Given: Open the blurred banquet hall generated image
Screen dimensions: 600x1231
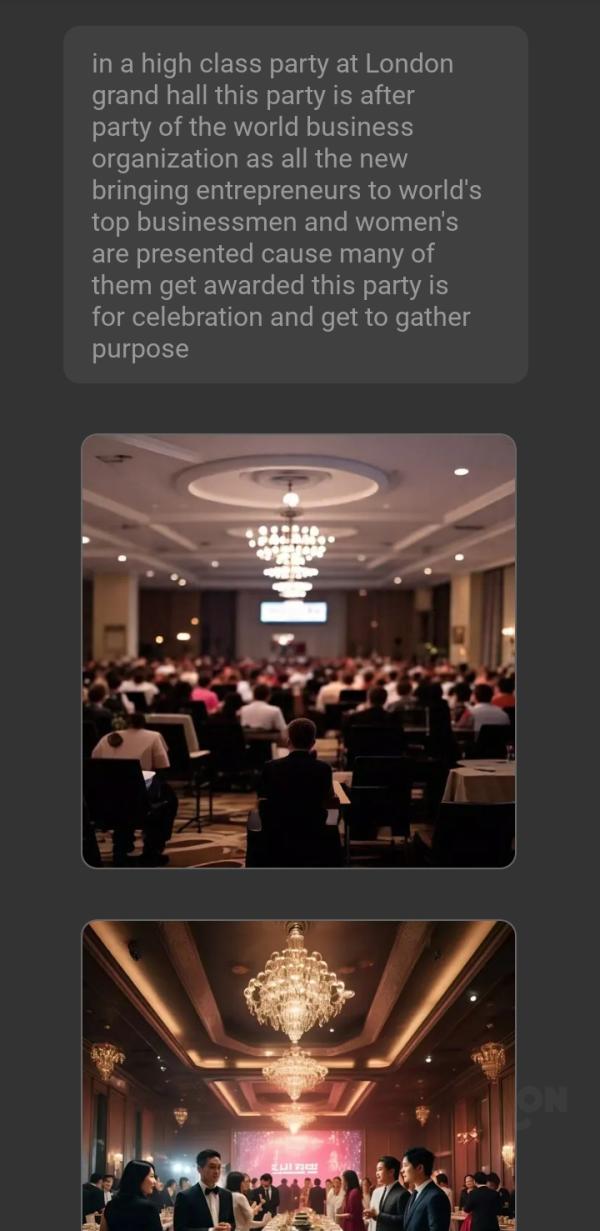Looking at the screenshot, I should click(298, 650).
